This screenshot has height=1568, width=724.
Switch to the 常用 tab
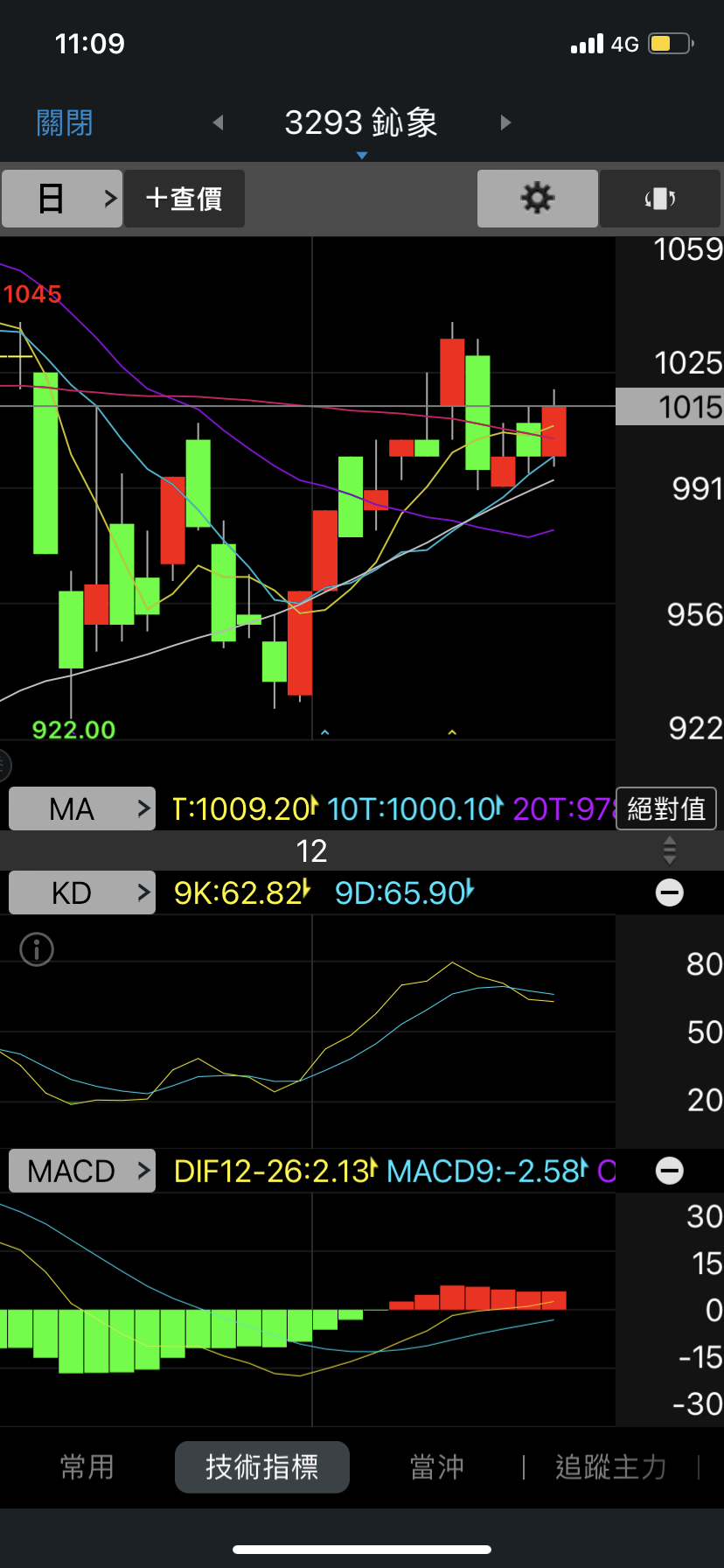point(87,1467)
